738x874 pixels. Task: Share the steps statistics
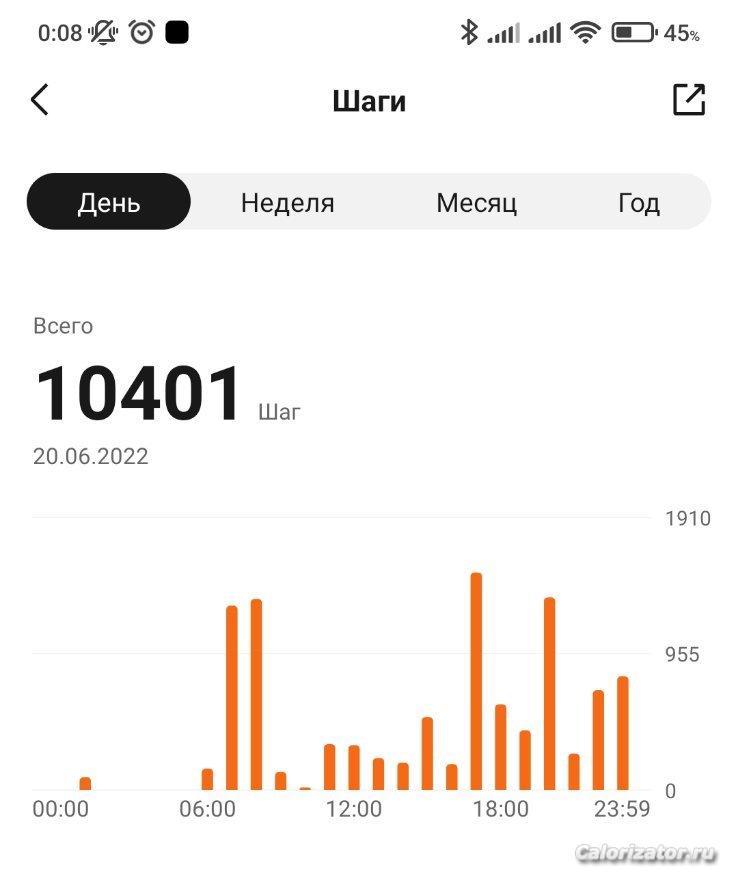[690, 99]
